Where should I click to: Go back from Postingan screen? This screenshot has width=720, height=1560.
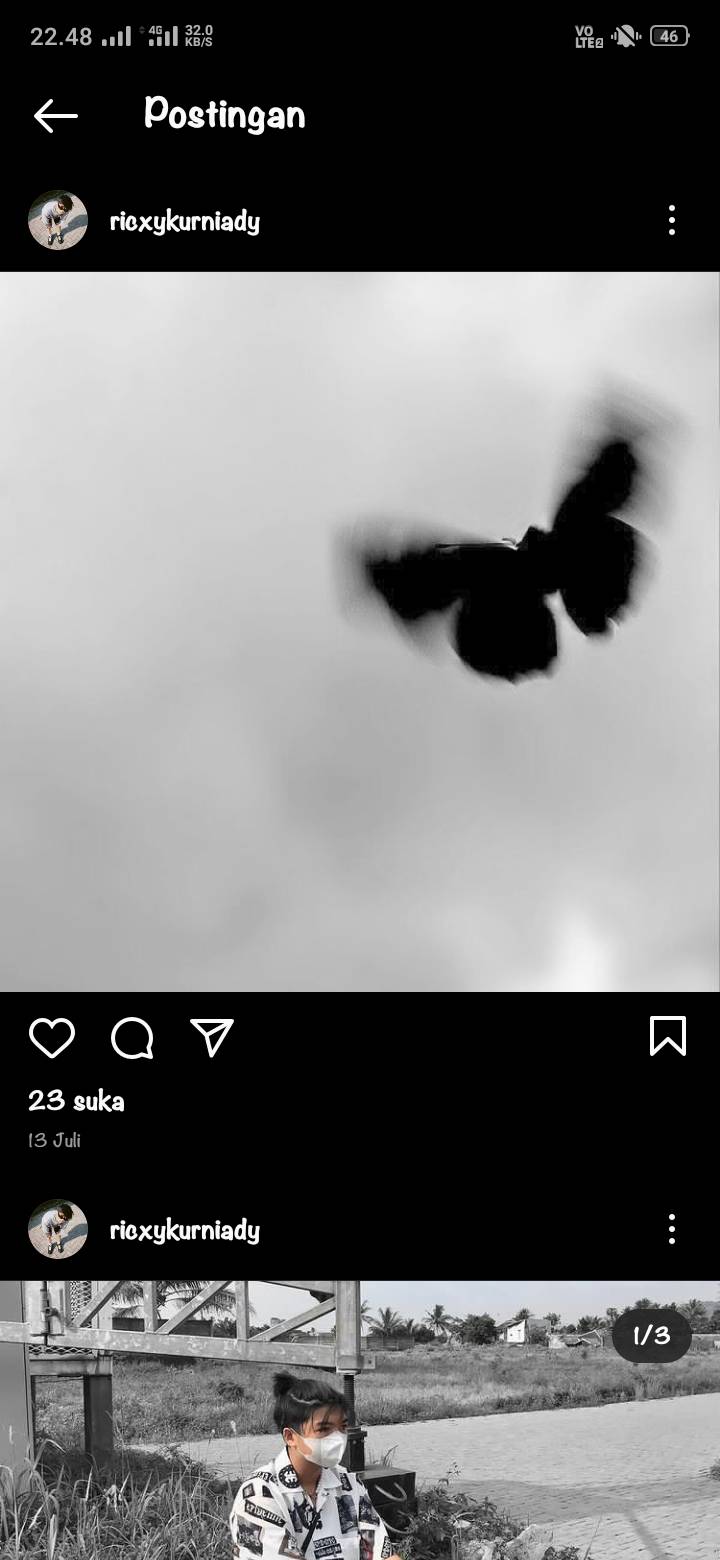[55, 116]
